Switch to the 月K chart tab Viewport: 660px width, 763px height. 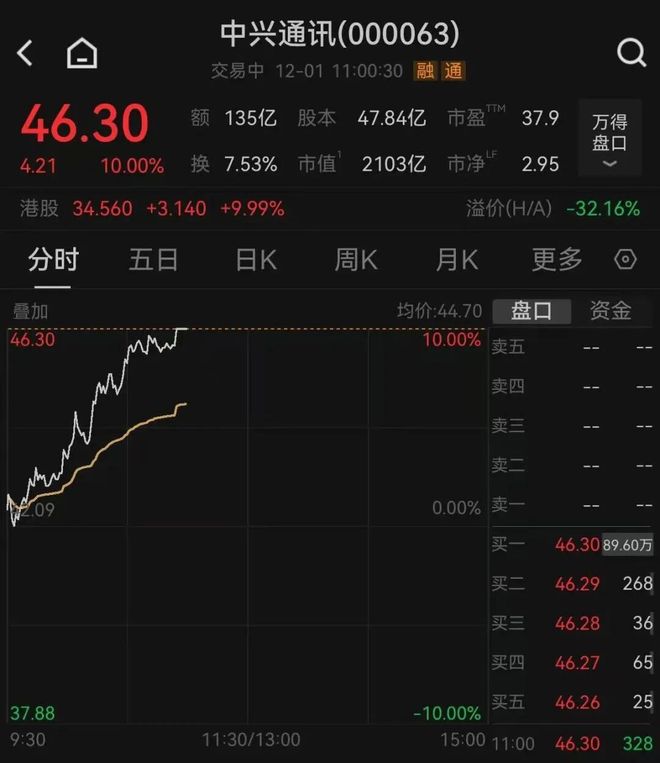(456, 261)
